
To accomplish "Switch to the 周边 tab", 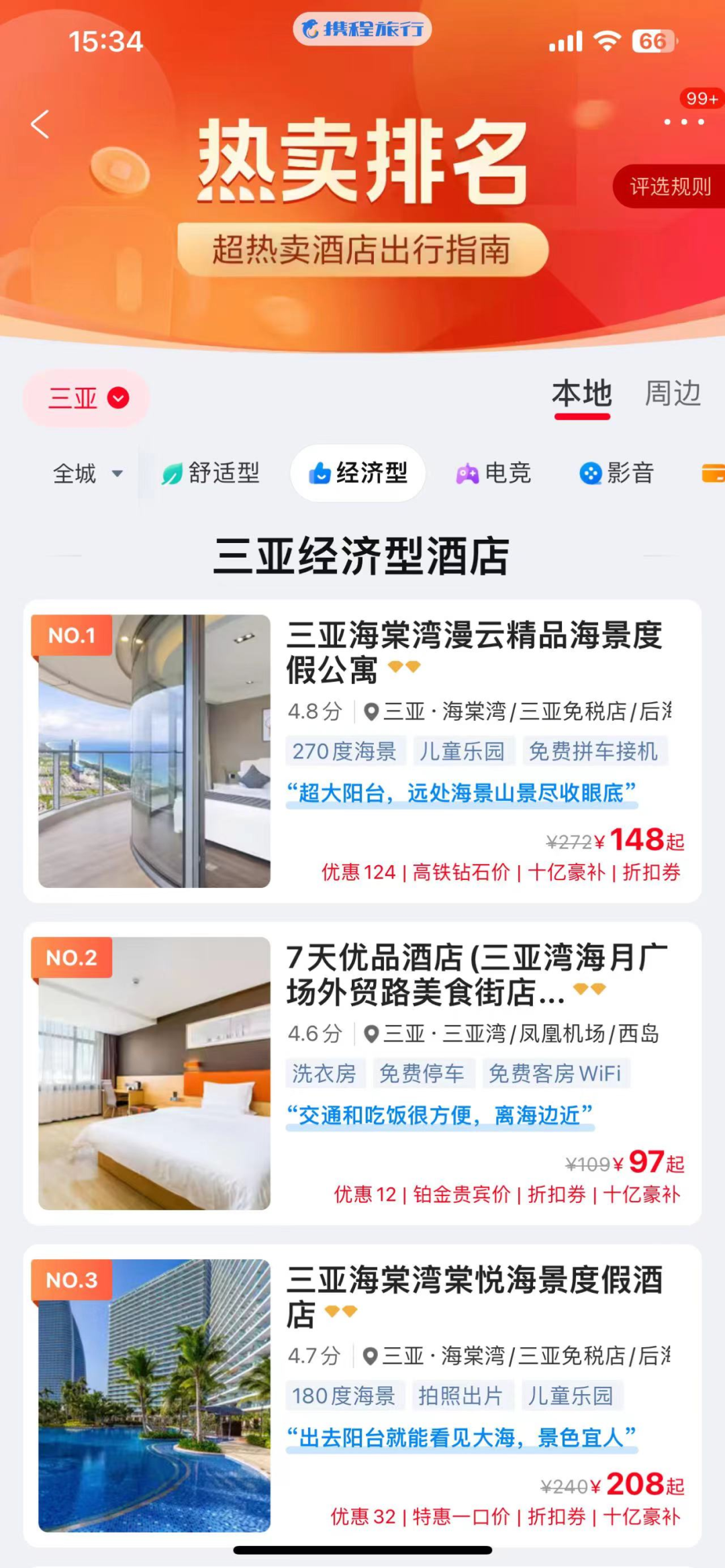I will 673,394.
